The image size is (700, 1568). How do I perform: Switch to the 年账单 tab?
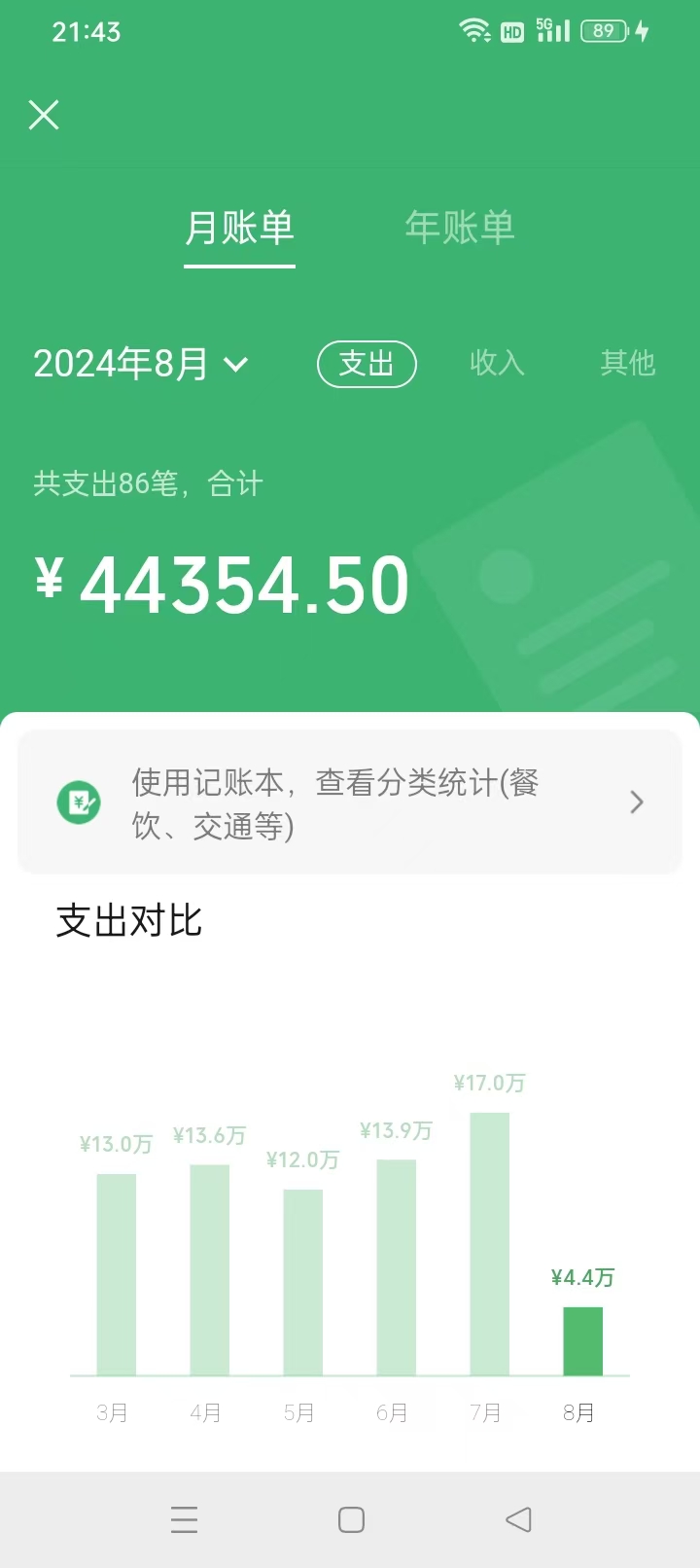point(459,229)
